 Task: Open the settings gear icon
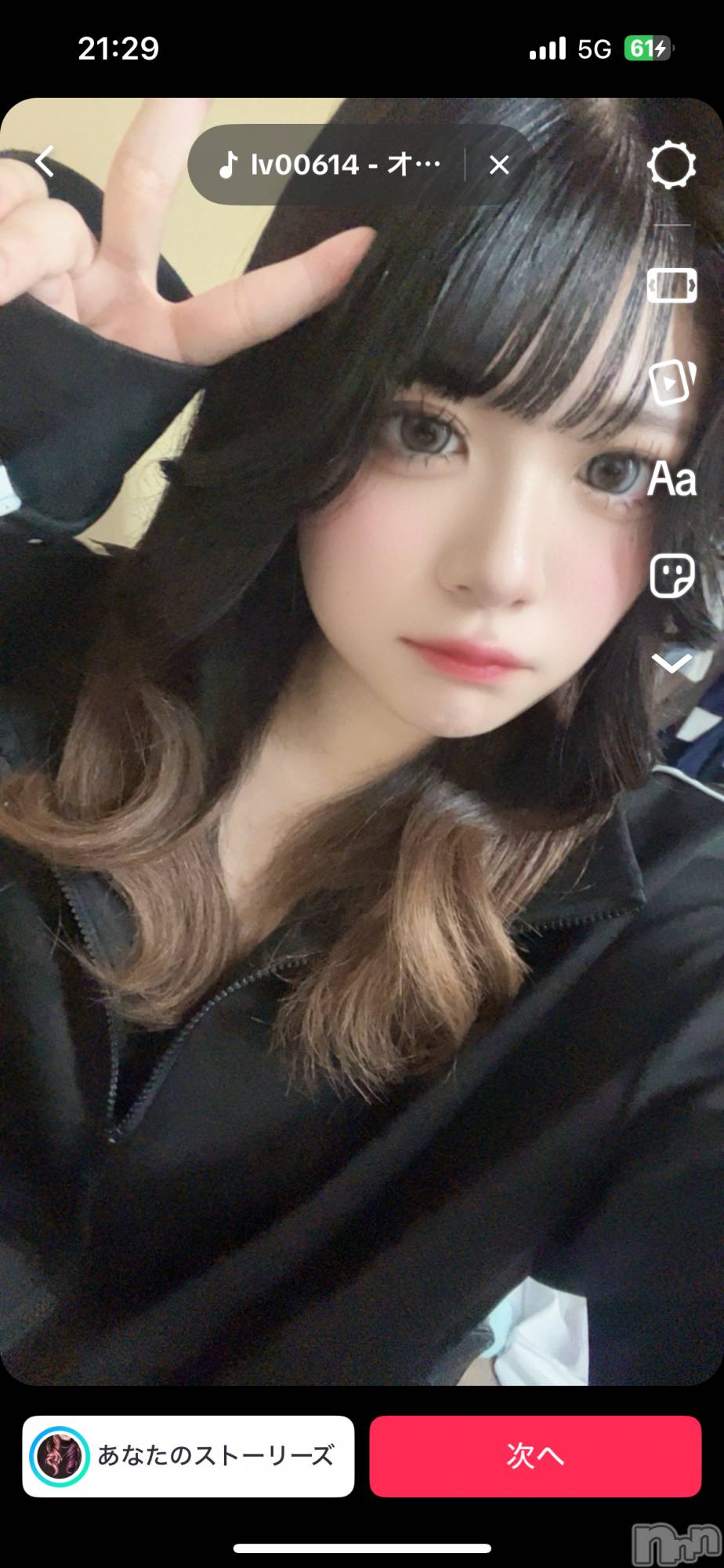(x=672, y=165)
